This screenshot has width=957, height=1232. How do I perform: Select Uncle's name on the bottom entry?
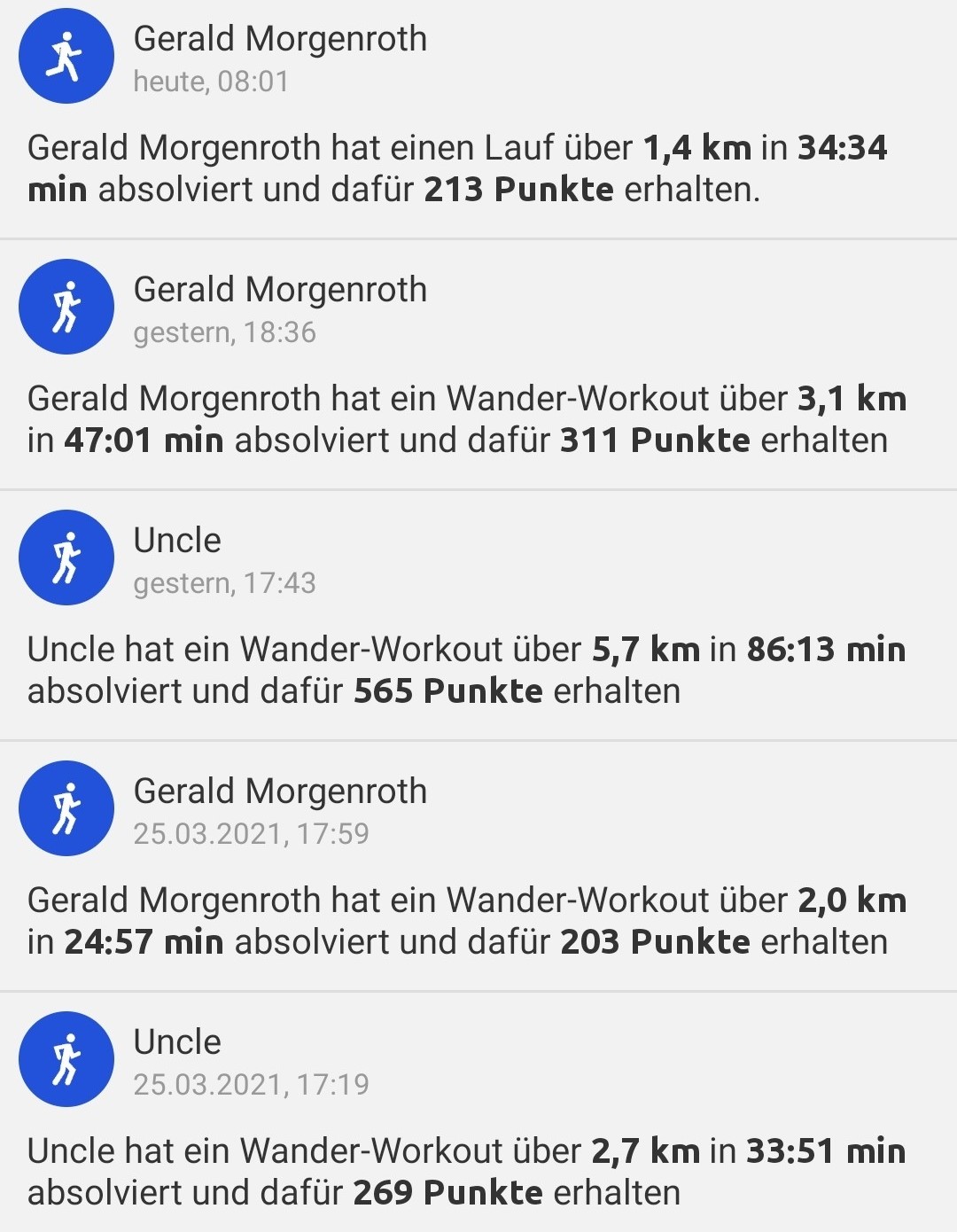pos(176,1042)
